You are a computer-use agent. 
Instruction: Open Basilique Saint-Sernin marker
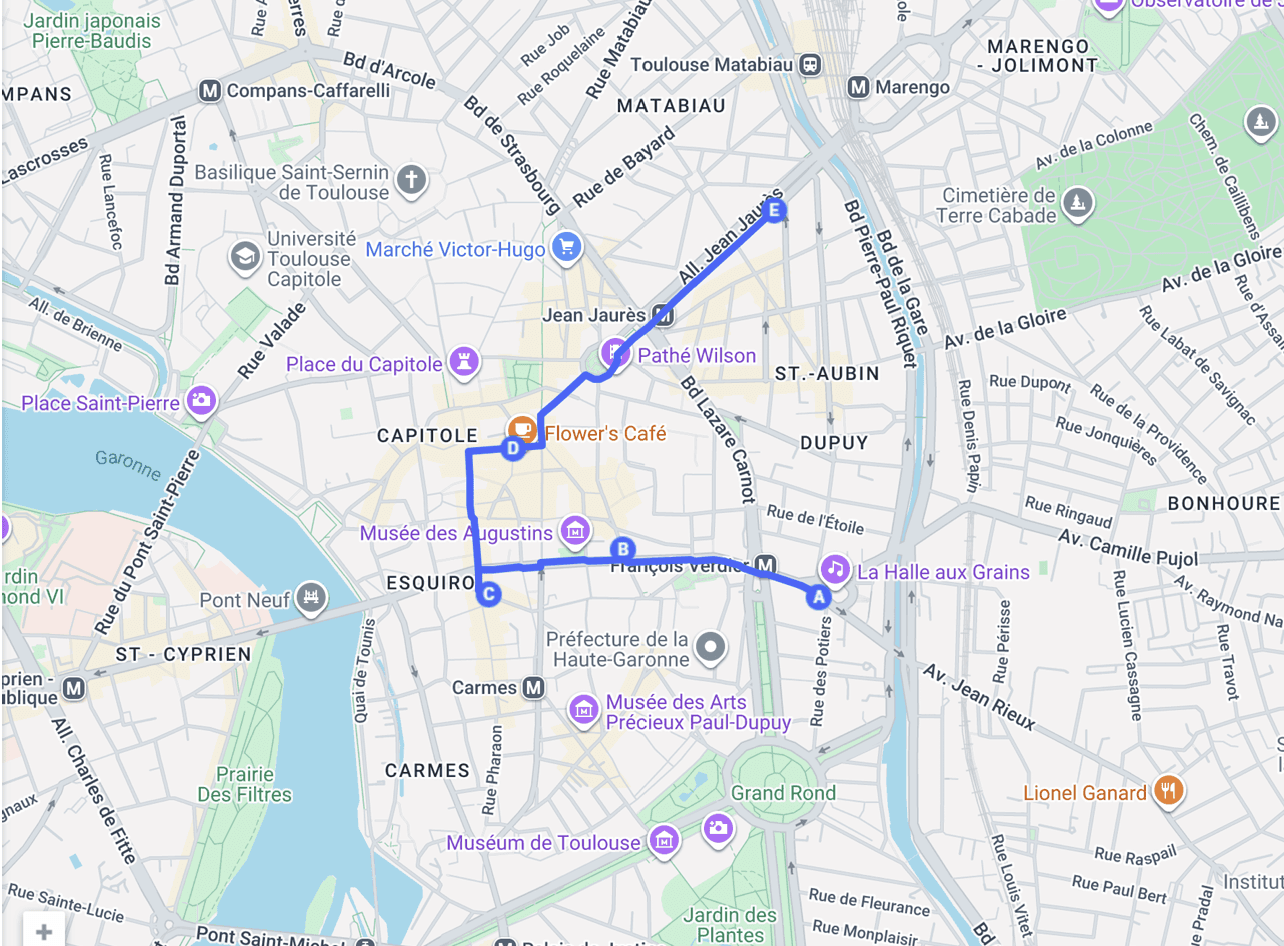(410, 181)
